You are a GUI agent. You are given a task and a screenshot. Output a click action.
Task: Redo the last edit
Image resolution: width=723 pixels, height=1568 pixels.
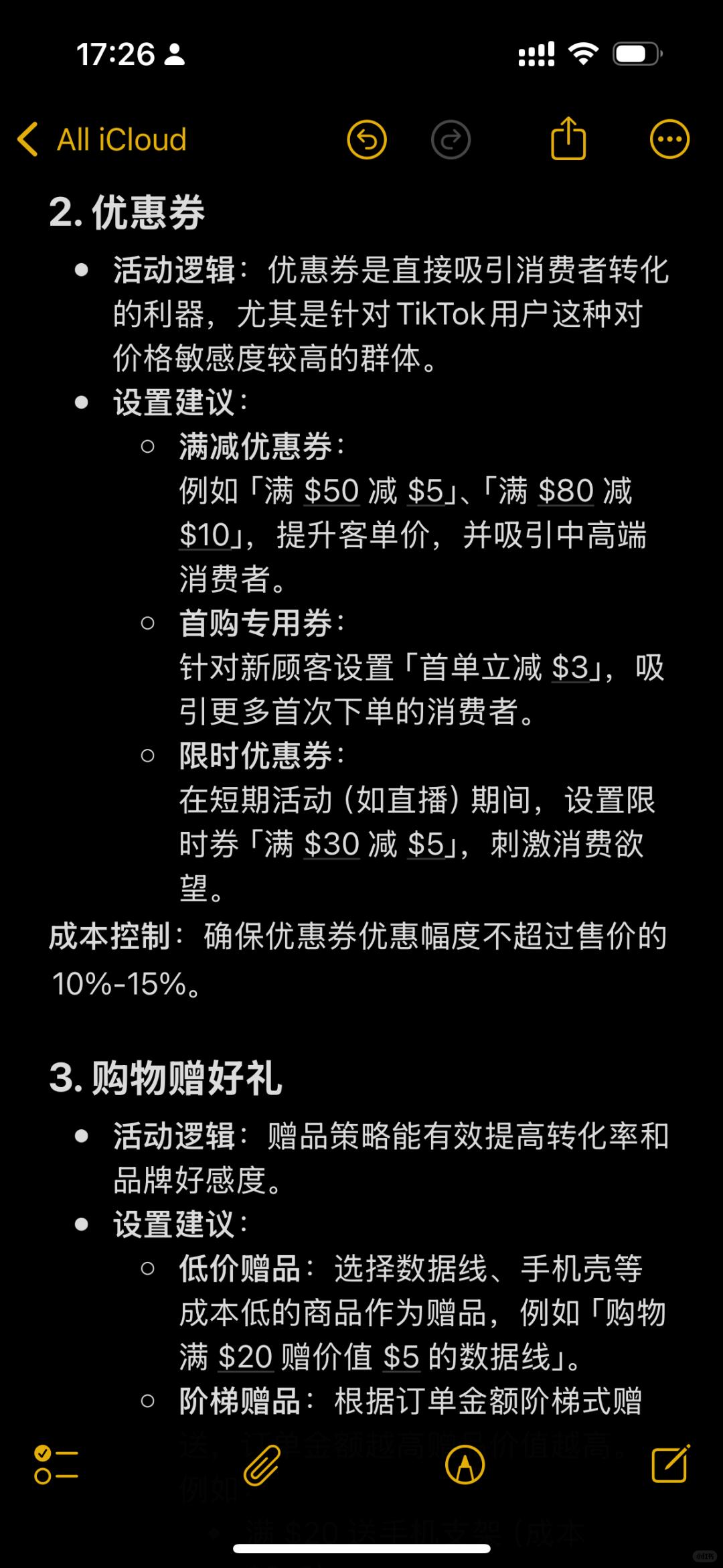click(x=451, y=139)
